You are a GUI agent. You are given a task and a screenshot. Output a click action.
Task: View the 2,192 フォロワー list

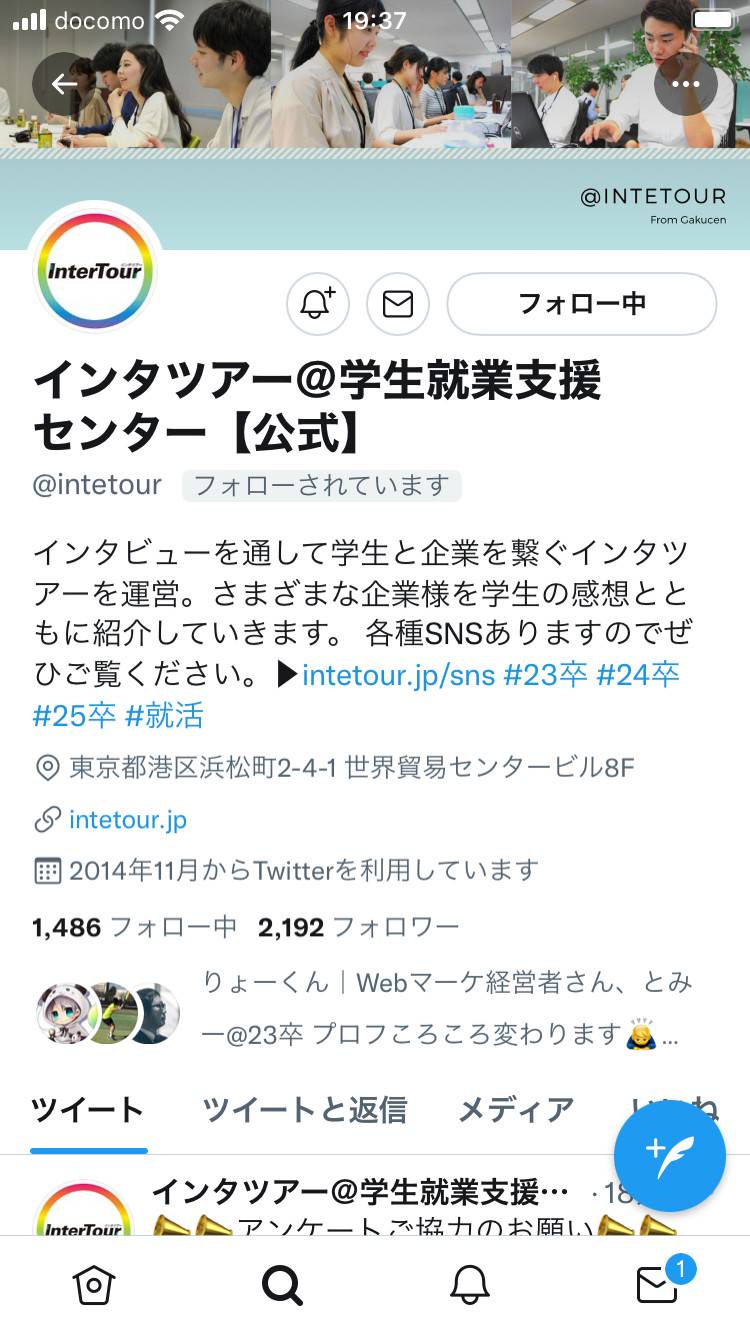(358, 927)
